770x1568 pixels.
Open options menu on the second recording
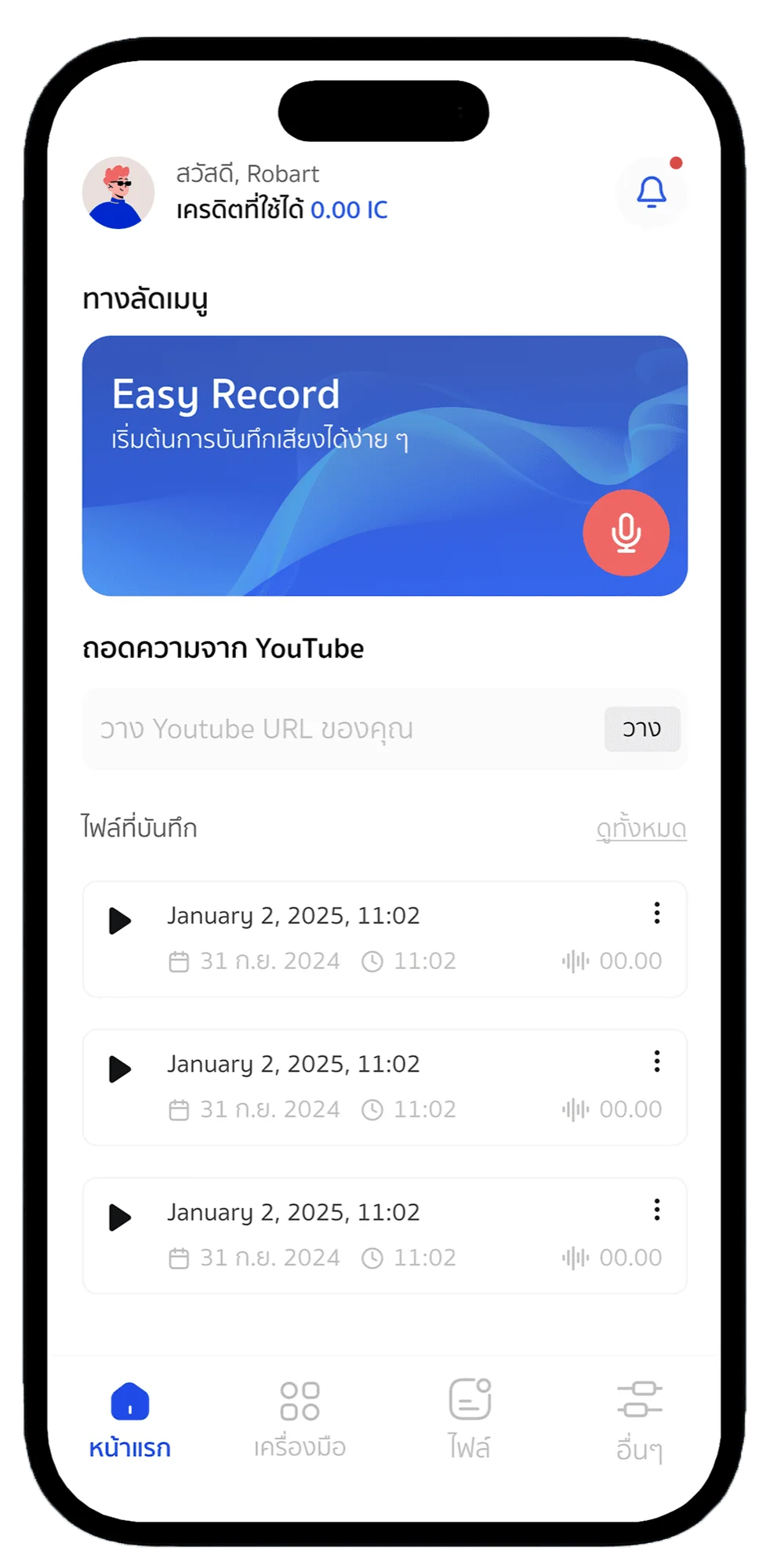pos(656,1063)
